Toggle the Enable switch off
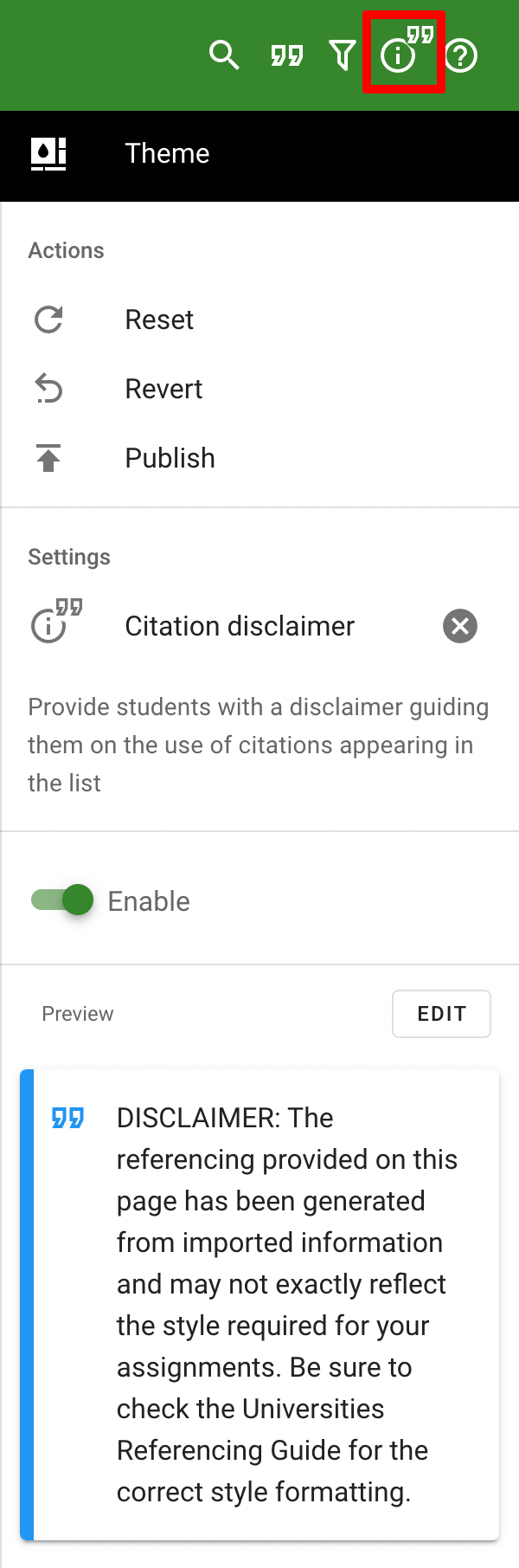Screen dimensions: 519x1568 [63, 900]
